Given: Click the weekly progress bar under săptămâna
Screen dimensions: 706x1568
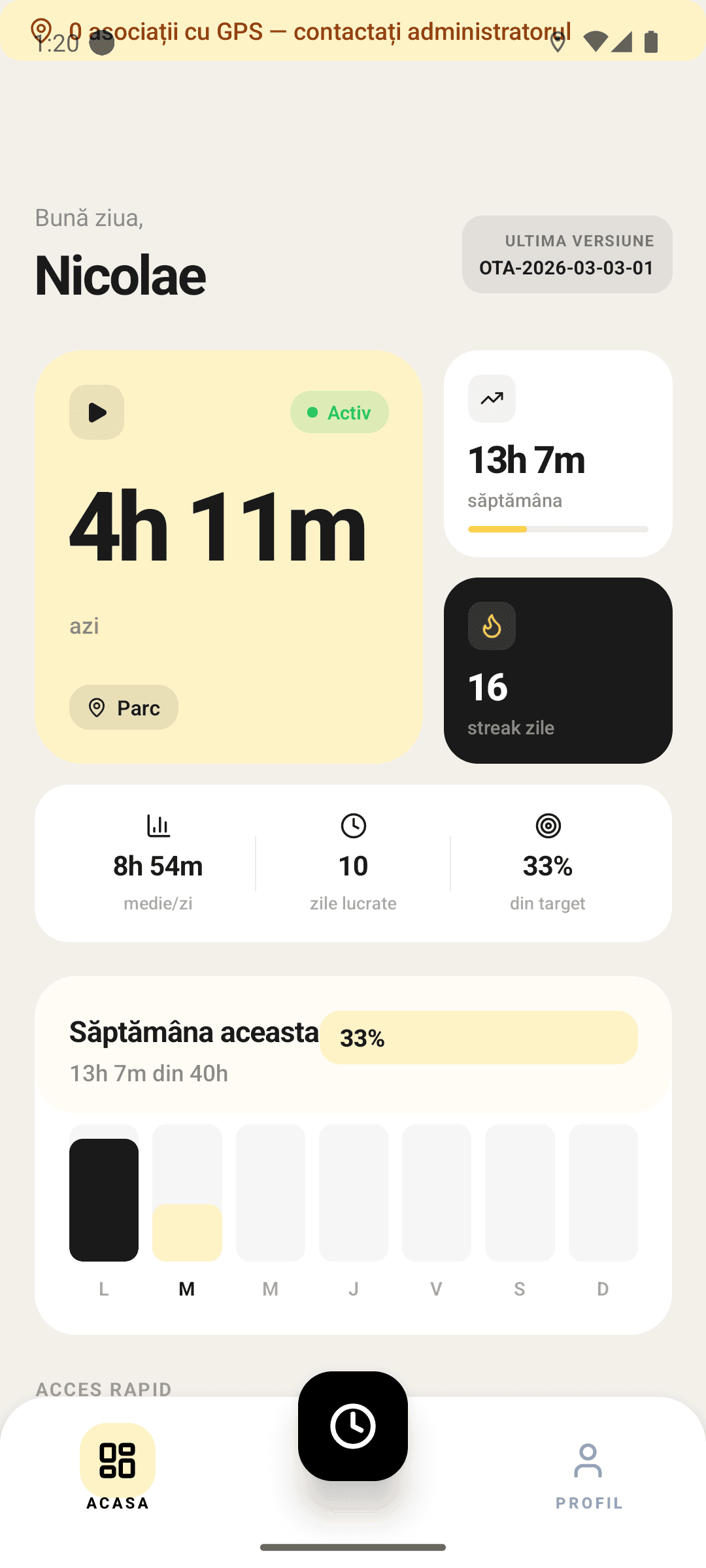Looking at the screenshot, I should (558, 529).
